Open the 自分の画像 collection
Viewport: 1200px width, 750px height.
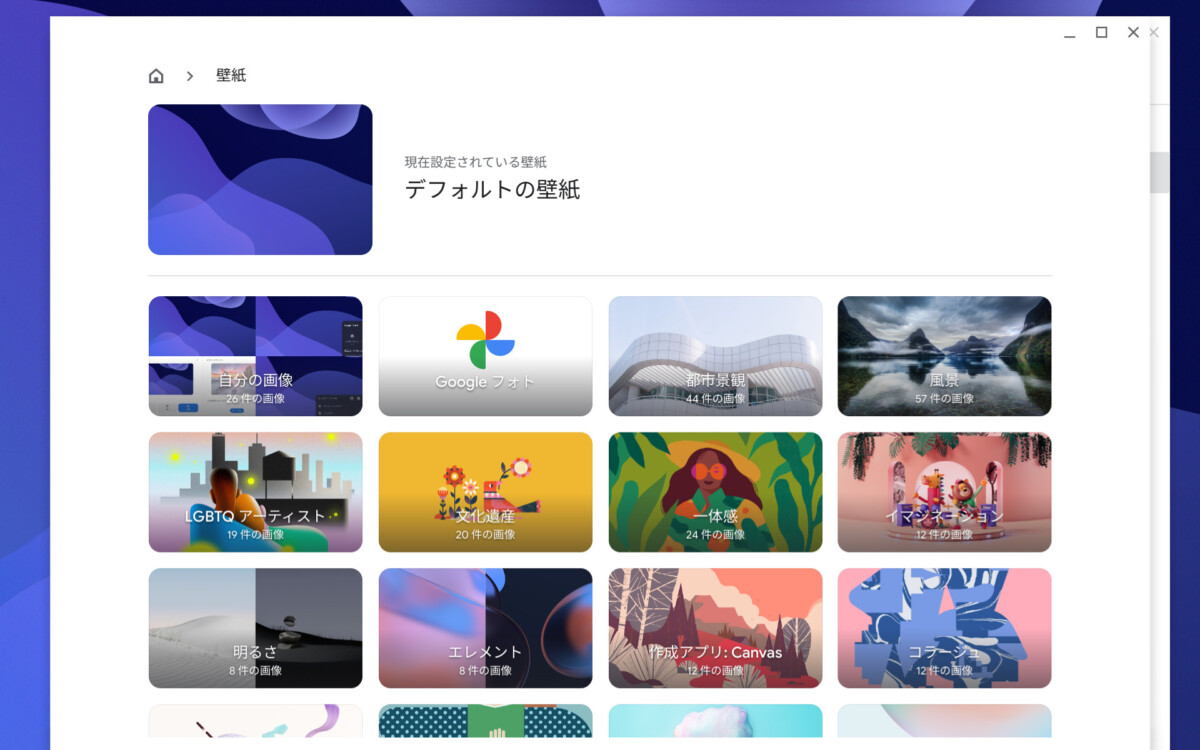[x=255, y=356]
